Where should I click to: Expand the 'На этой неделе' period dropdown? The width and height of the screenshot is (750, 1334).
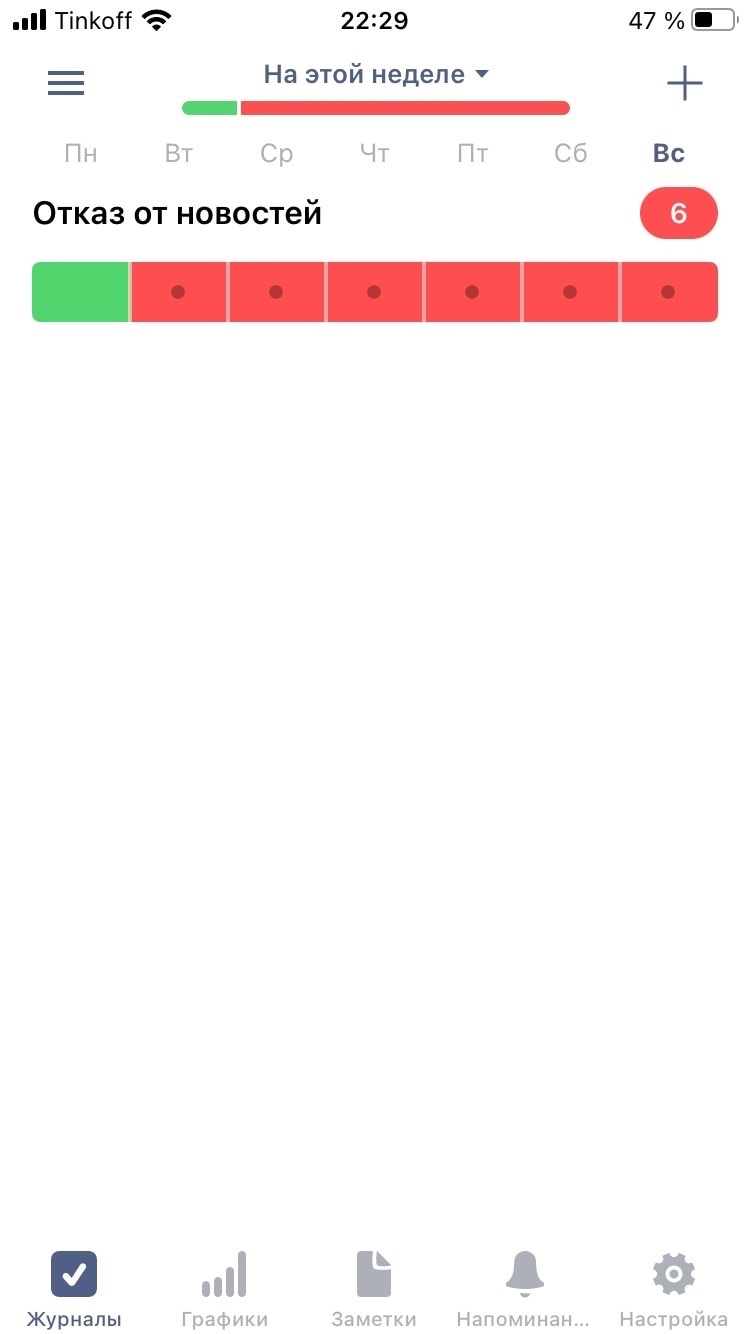point(375,75)
